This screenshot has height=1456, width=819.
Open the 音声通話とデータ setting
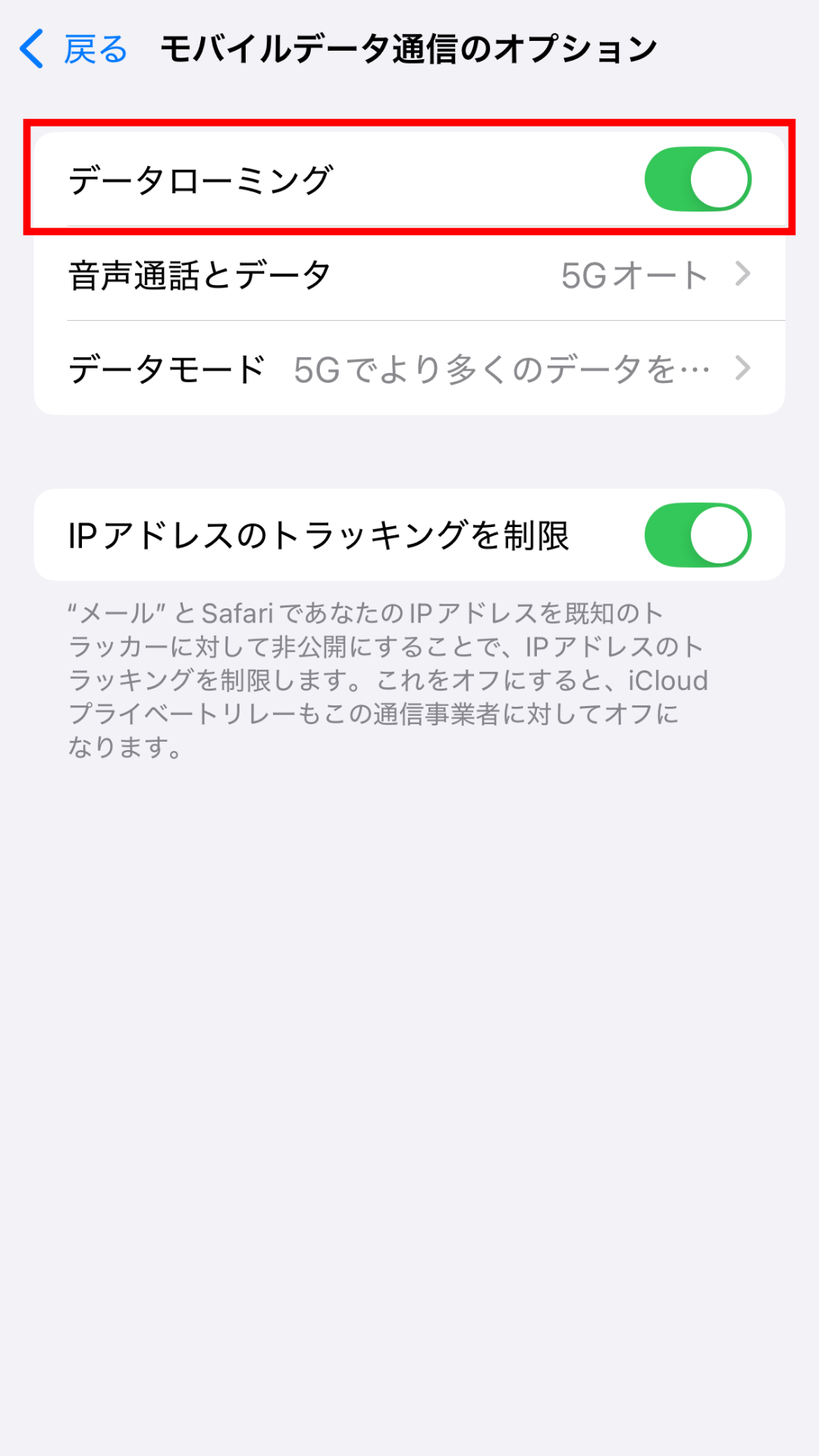pos(409,275)
